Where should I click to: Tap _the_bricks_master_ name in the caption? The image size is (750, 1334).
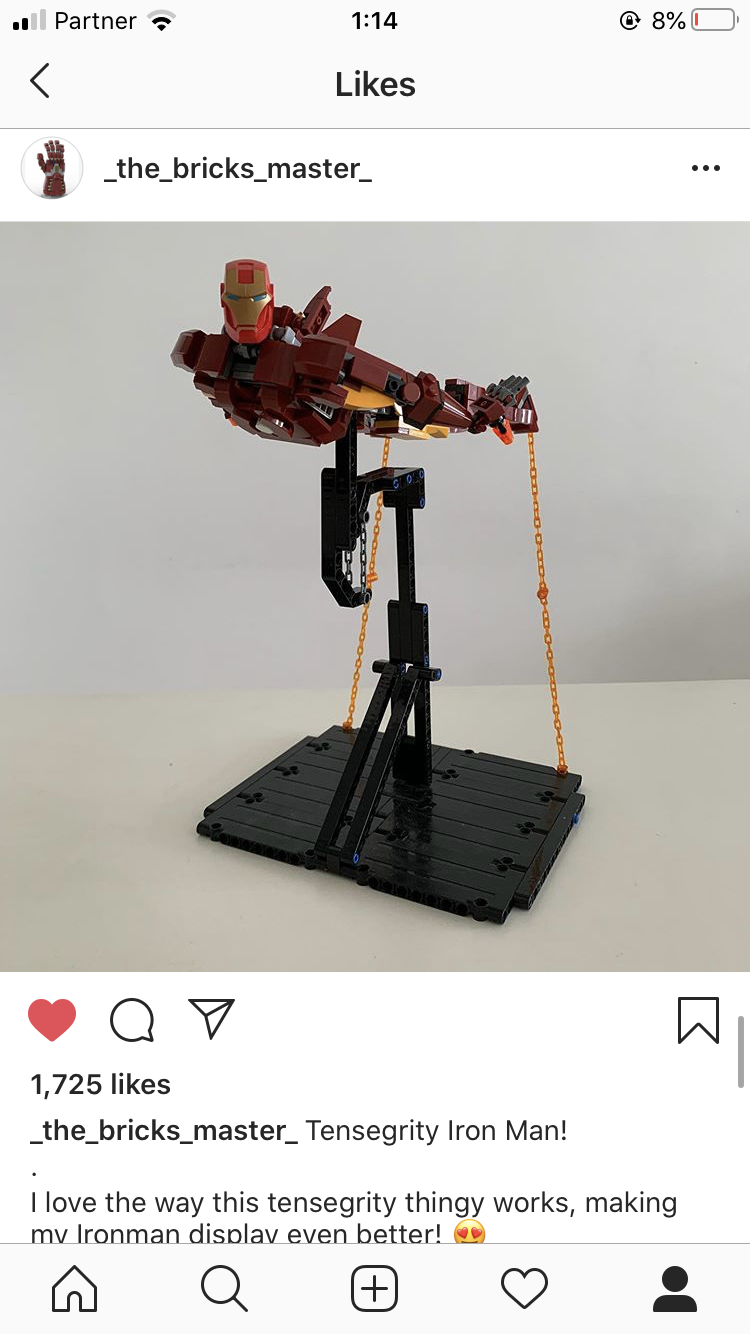tap(165, 1131)
